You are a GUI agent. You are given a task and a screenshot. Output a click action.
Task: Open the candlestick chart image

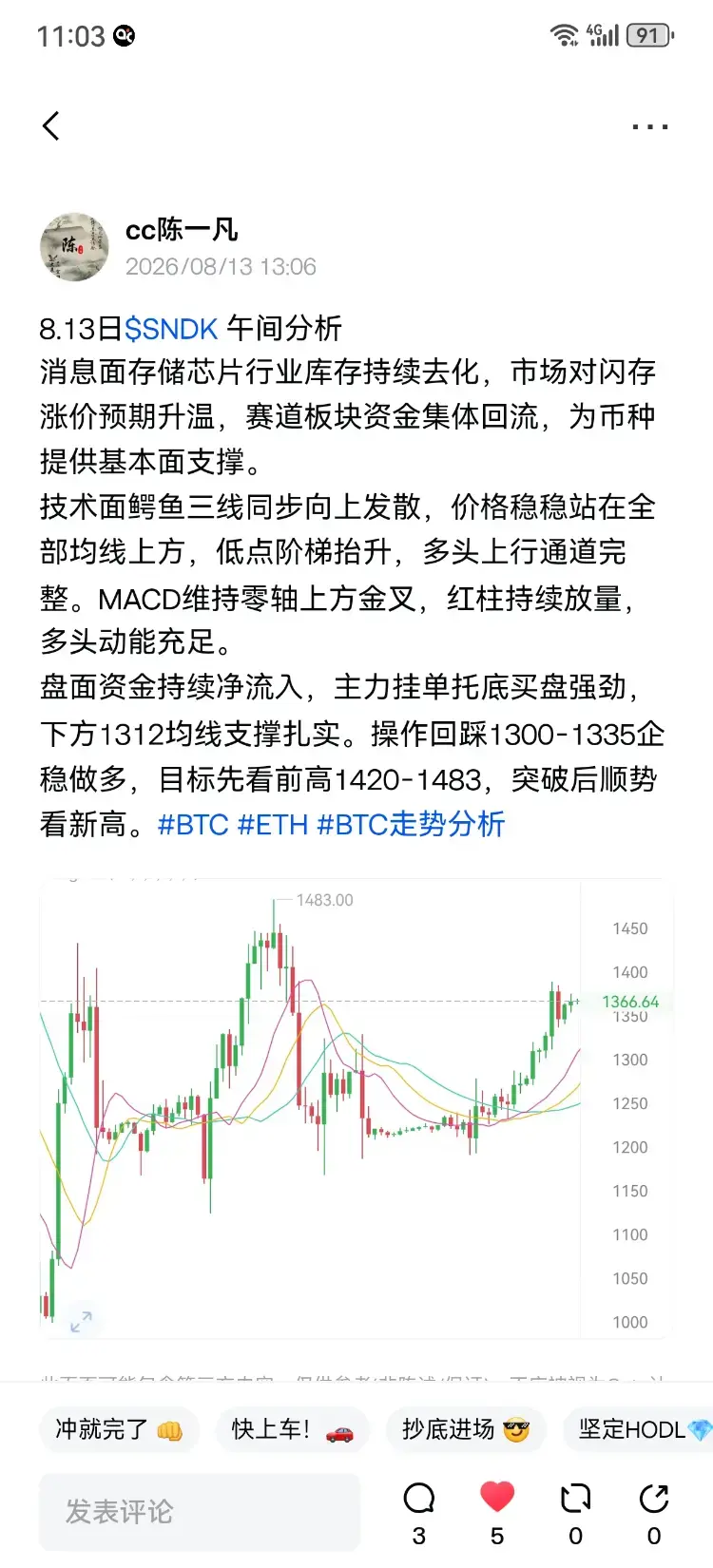pyautogui.click(x=356, y=1109)
